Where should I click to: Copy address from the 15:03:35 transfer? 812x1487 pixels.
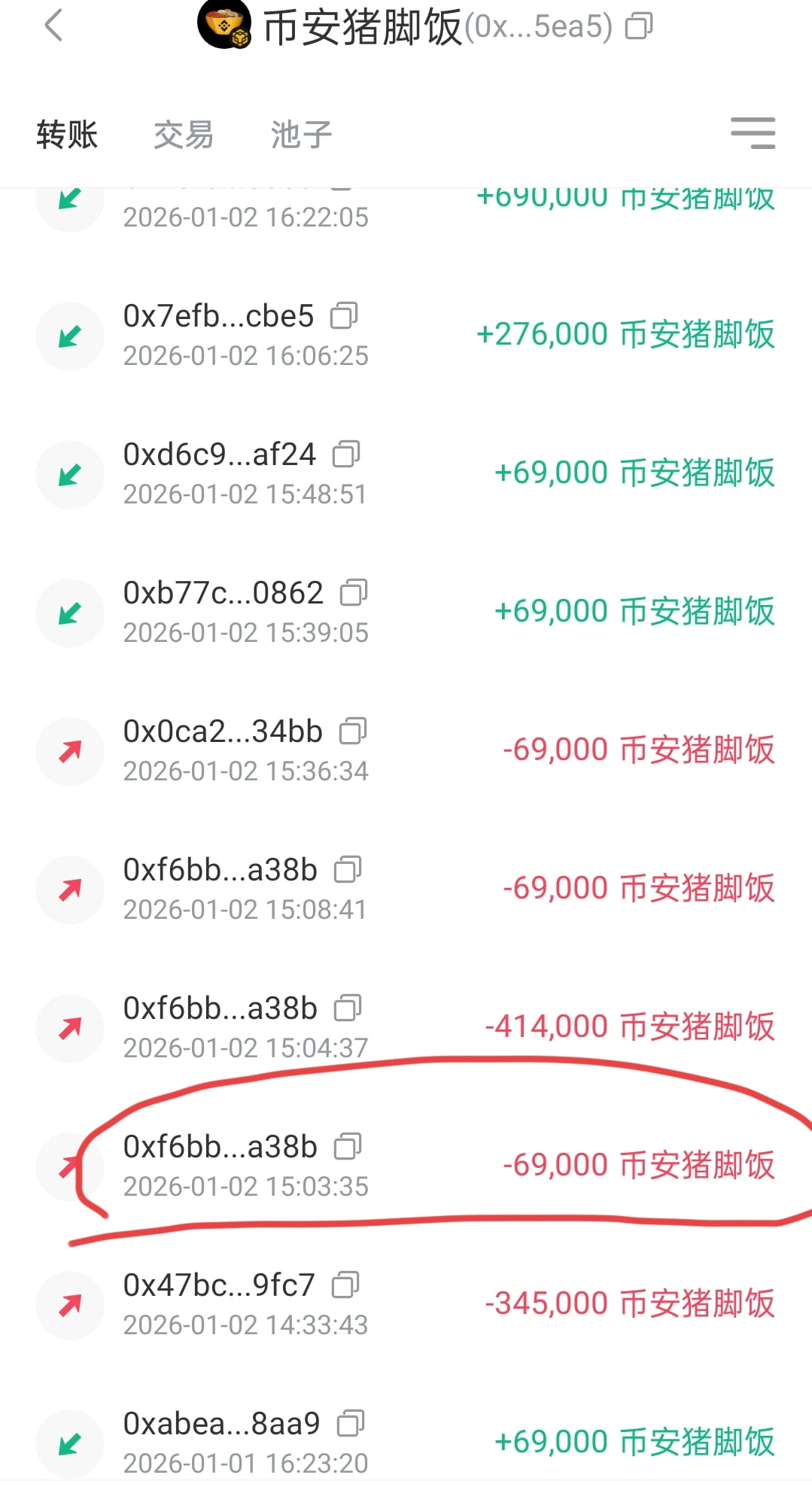click(x=348, y=1147)
